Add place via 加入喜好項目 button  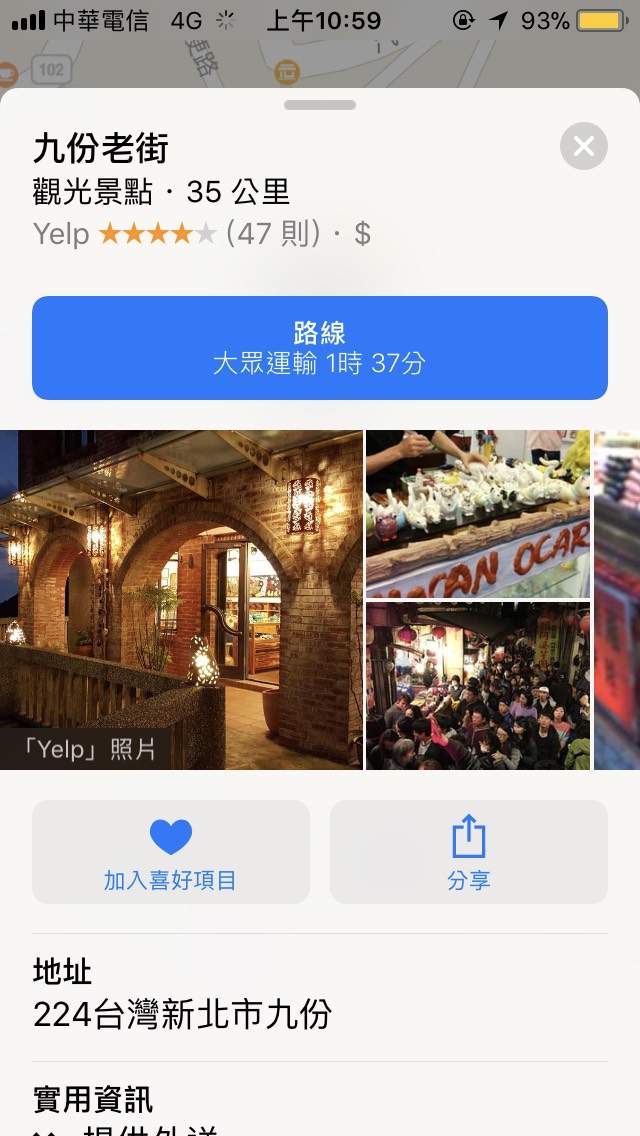[x=171, y=852]
